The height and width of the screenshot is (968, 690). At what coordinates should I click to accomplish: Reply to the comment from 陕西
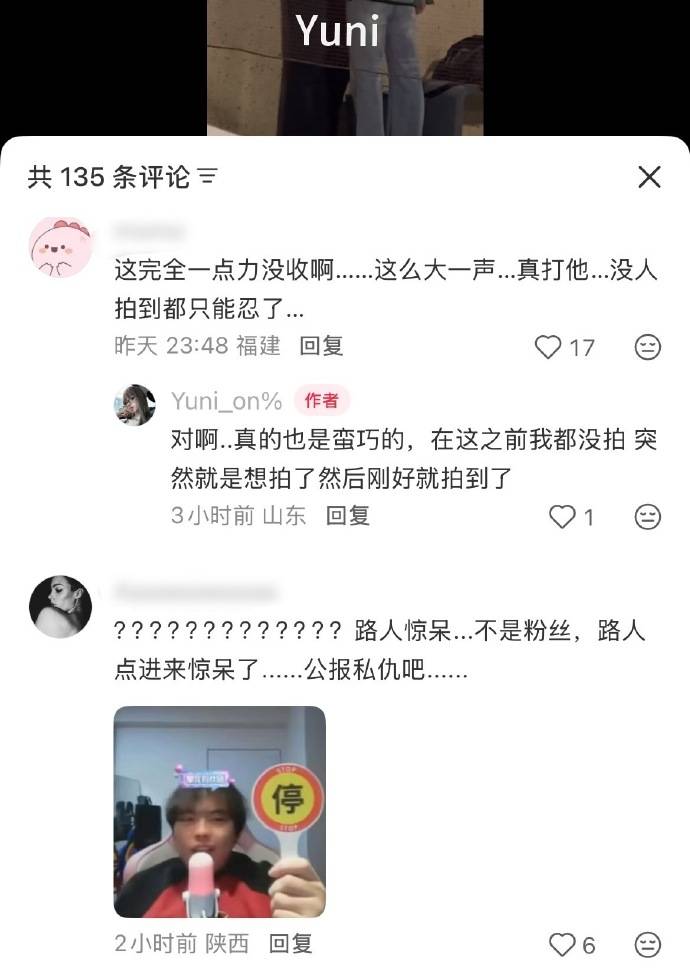tap(291, 943)
